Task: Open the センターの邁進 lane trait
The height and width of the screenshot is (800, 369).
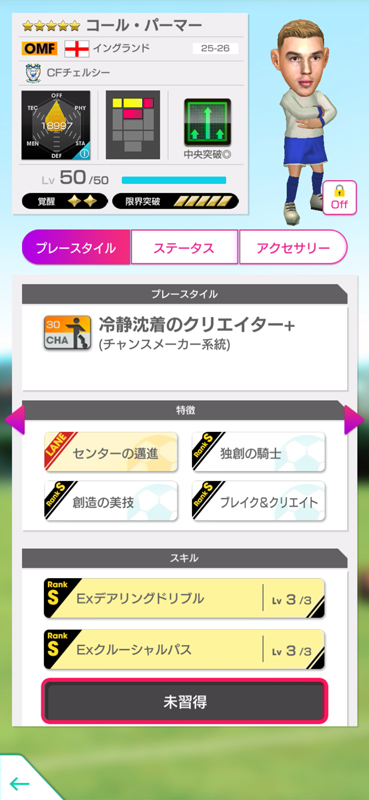Action: 111,452
